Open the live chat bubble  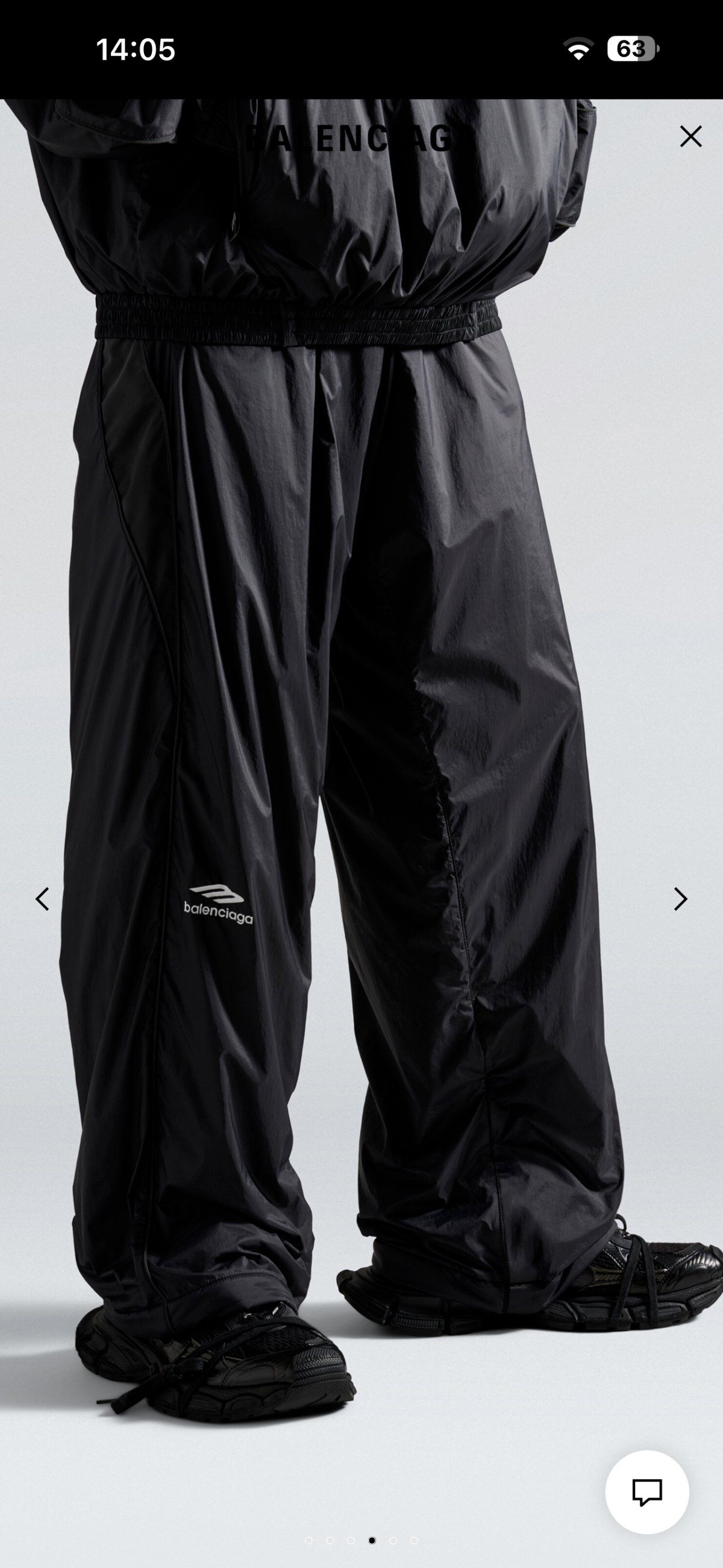point(647,1492)
